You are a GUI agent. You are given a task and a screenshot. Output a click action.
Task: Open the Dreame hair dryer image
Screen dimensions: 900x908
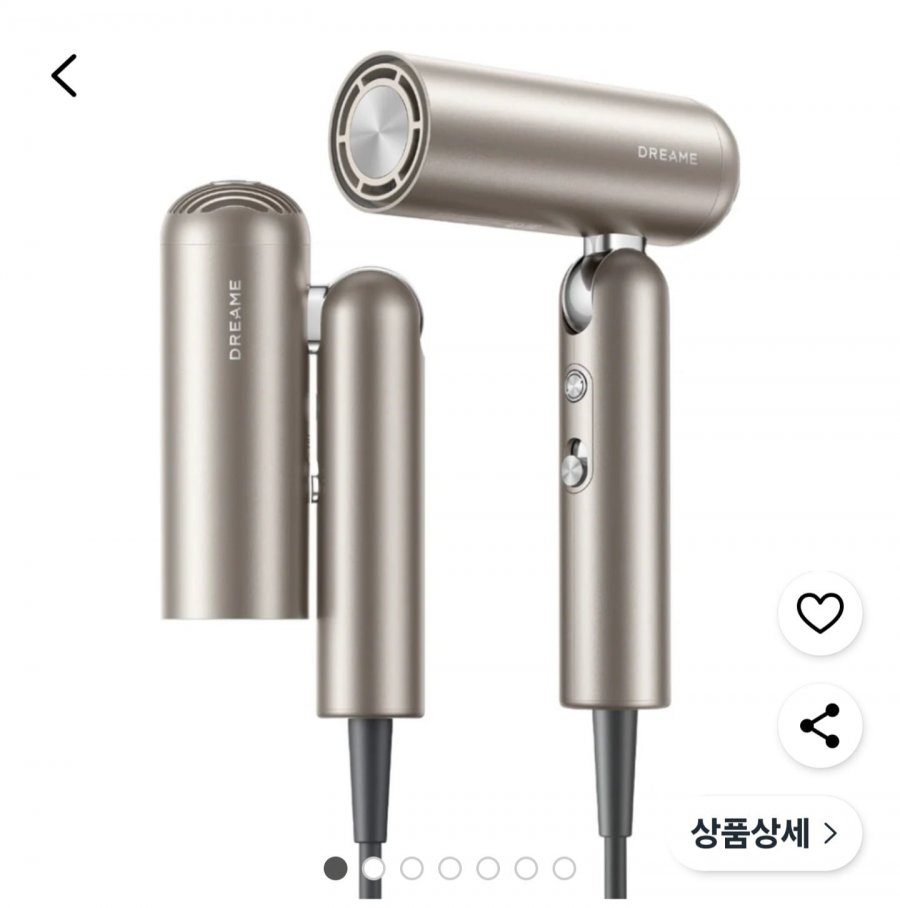point(450,420)
